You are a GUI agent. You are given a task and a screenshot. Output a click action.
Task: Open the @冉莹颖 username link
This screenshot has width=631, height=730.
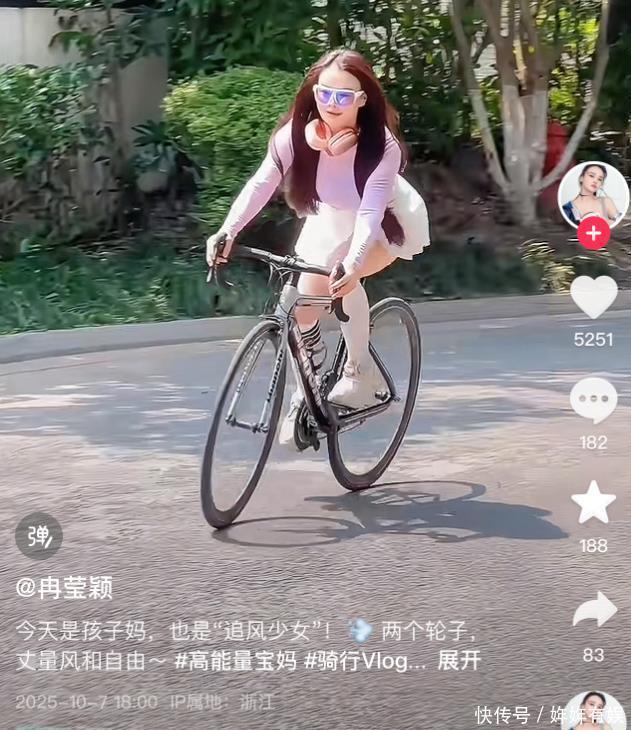tap(64, 588)
